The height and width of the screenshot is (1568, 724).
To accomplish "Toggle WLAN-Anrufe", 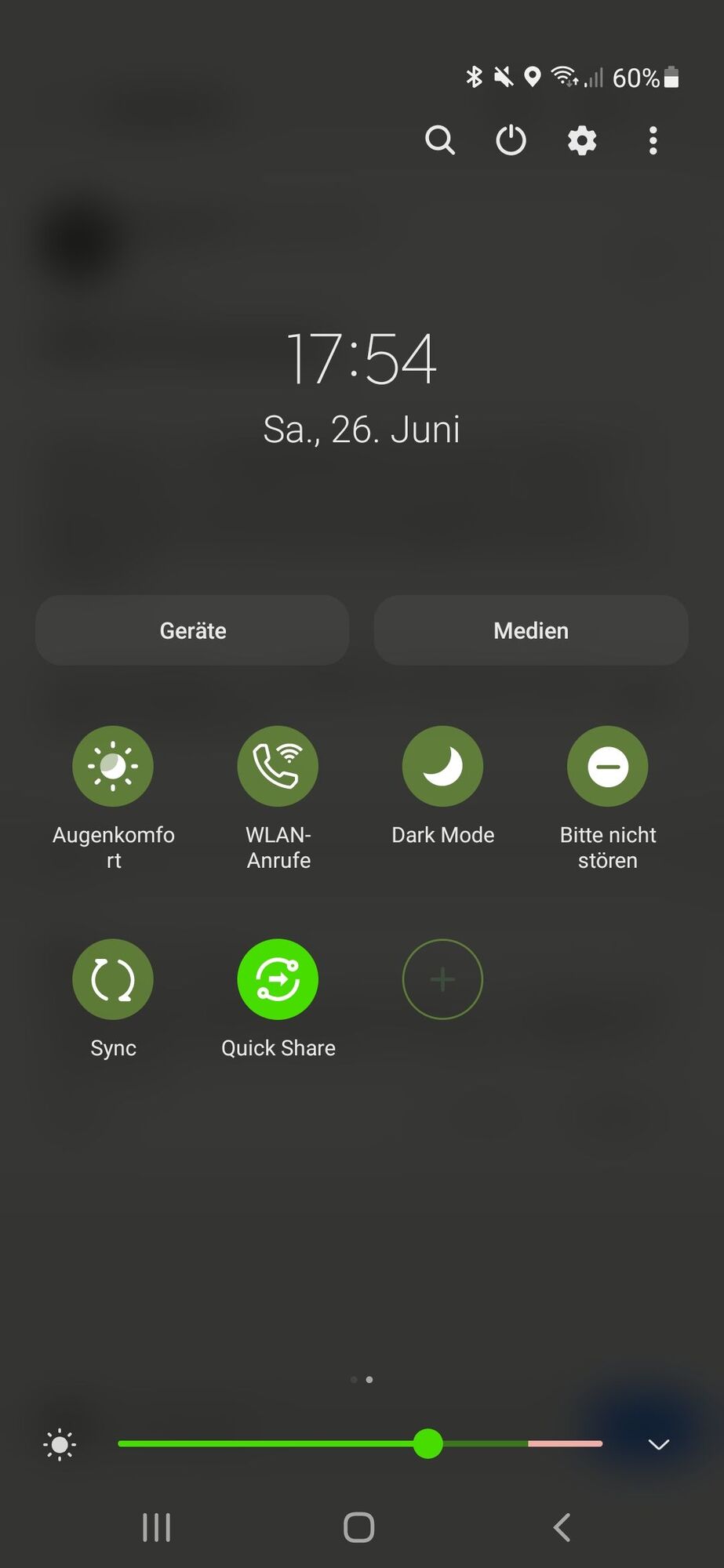I will tap(278, 766).
